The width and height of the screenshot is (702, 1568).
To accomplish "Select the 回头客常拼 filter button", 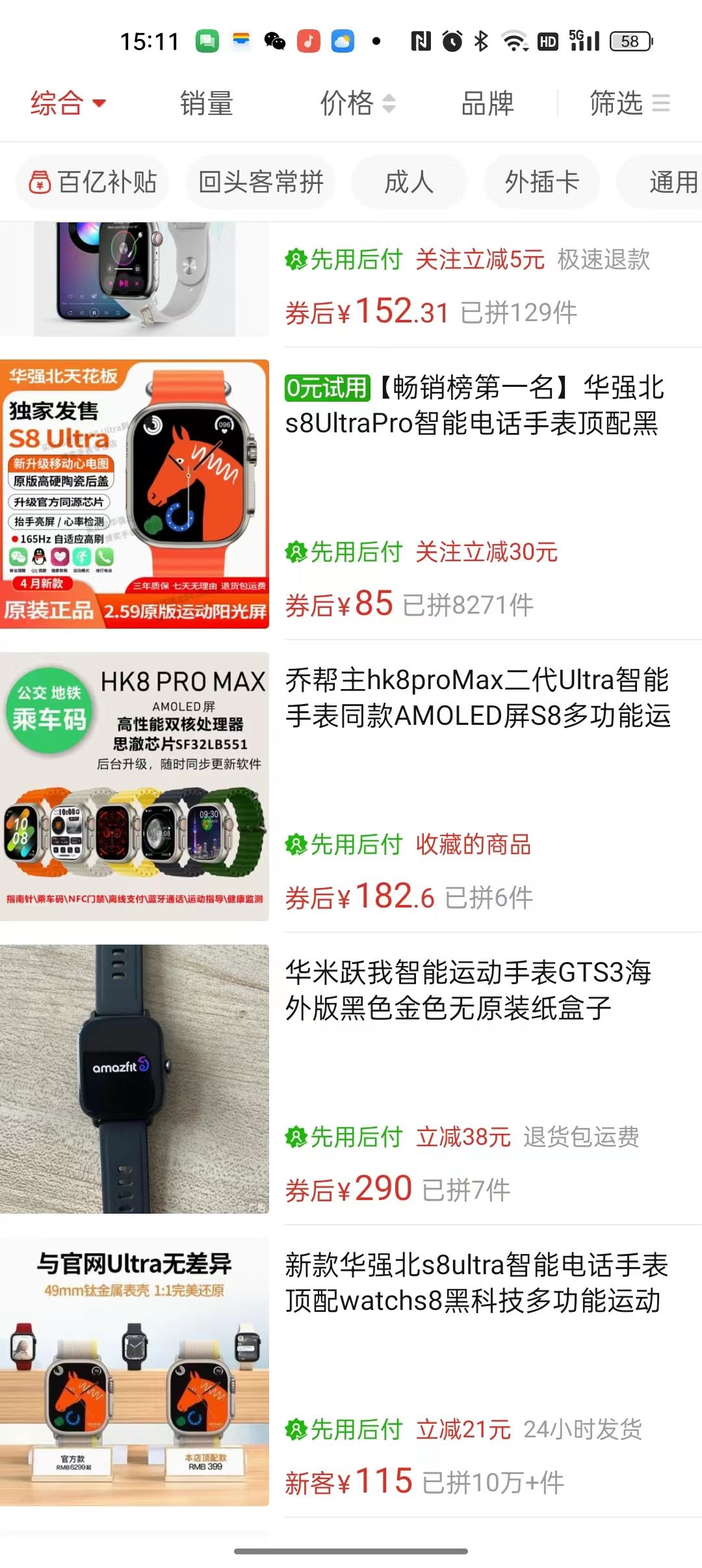I will coord(261,183).
